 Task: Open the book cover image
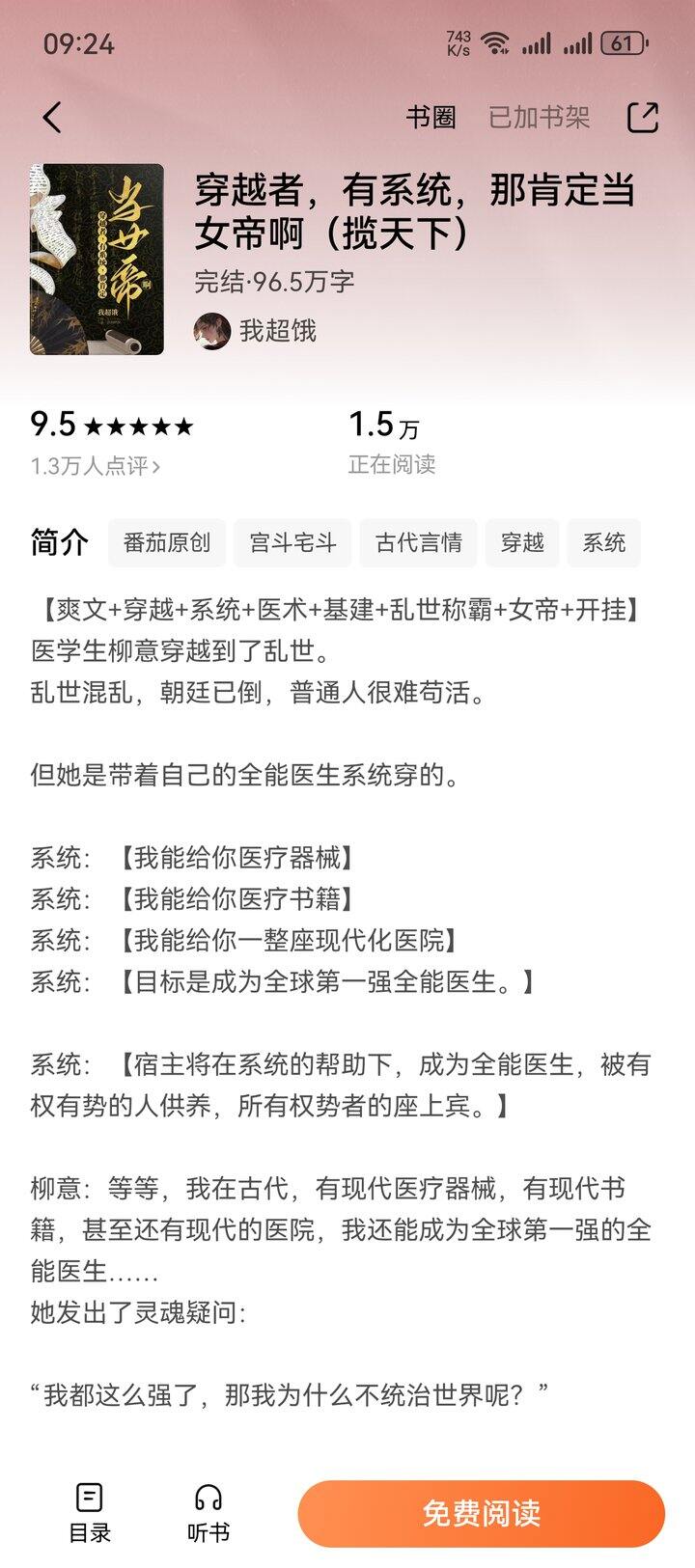point(97,260)
